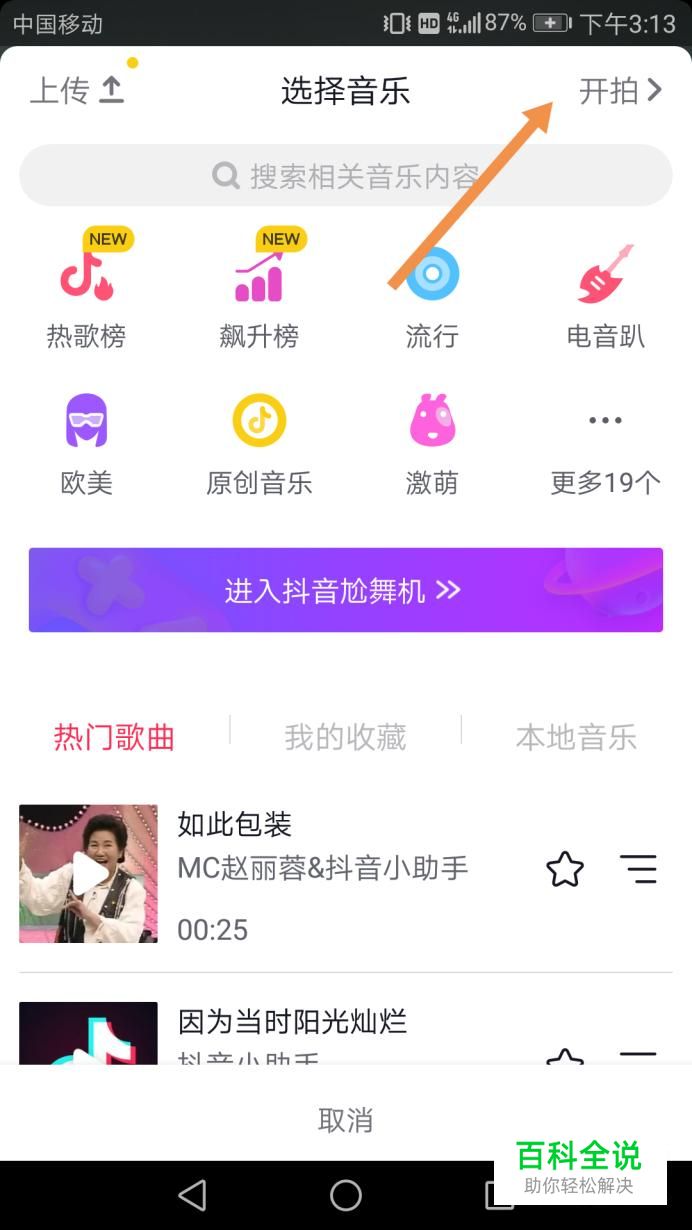This screenshot has width=692, height=1230.
Task: Tap 开拍 to start shooting
Action: click(x=620, y=91)
